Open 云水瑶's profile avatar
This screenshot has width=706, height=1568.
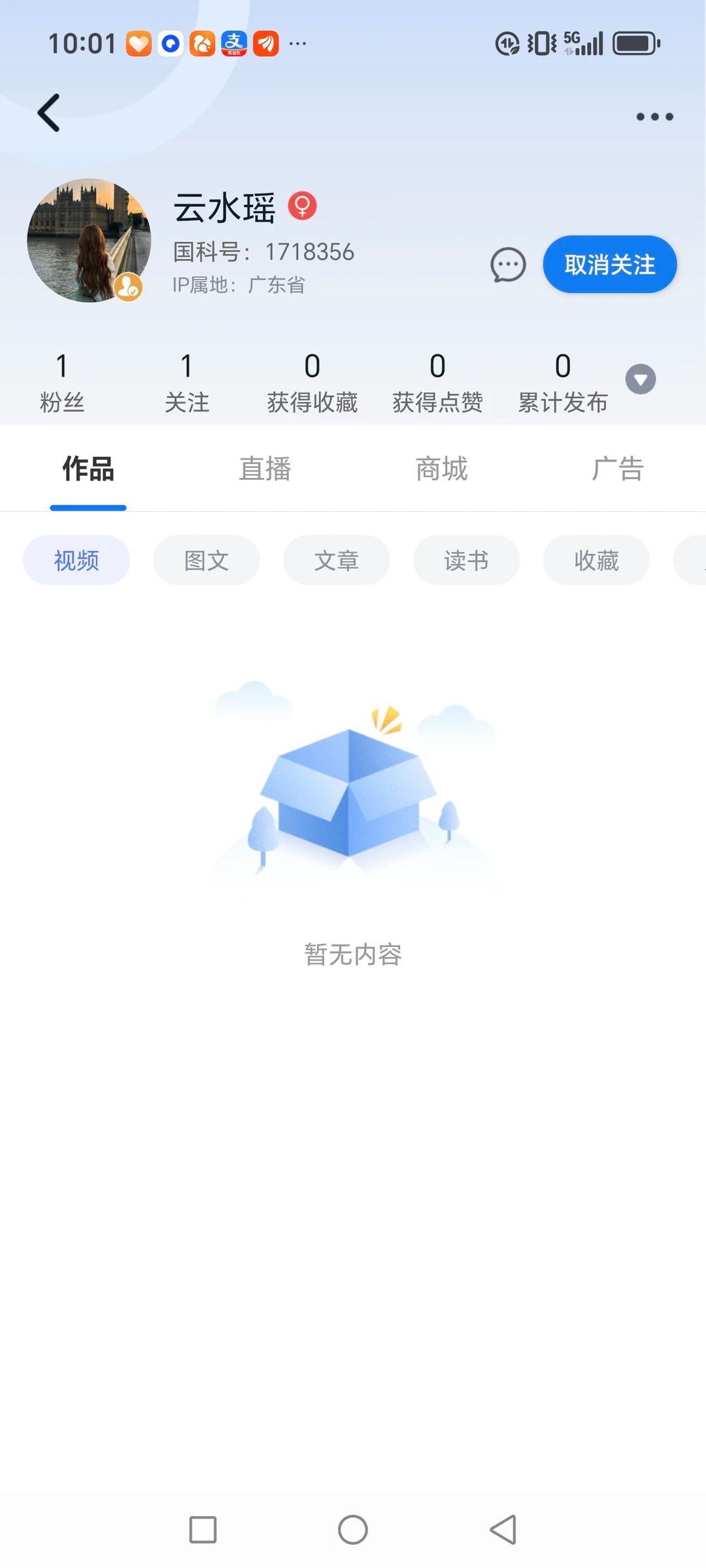pyautogui.click(x=89, y=241)
